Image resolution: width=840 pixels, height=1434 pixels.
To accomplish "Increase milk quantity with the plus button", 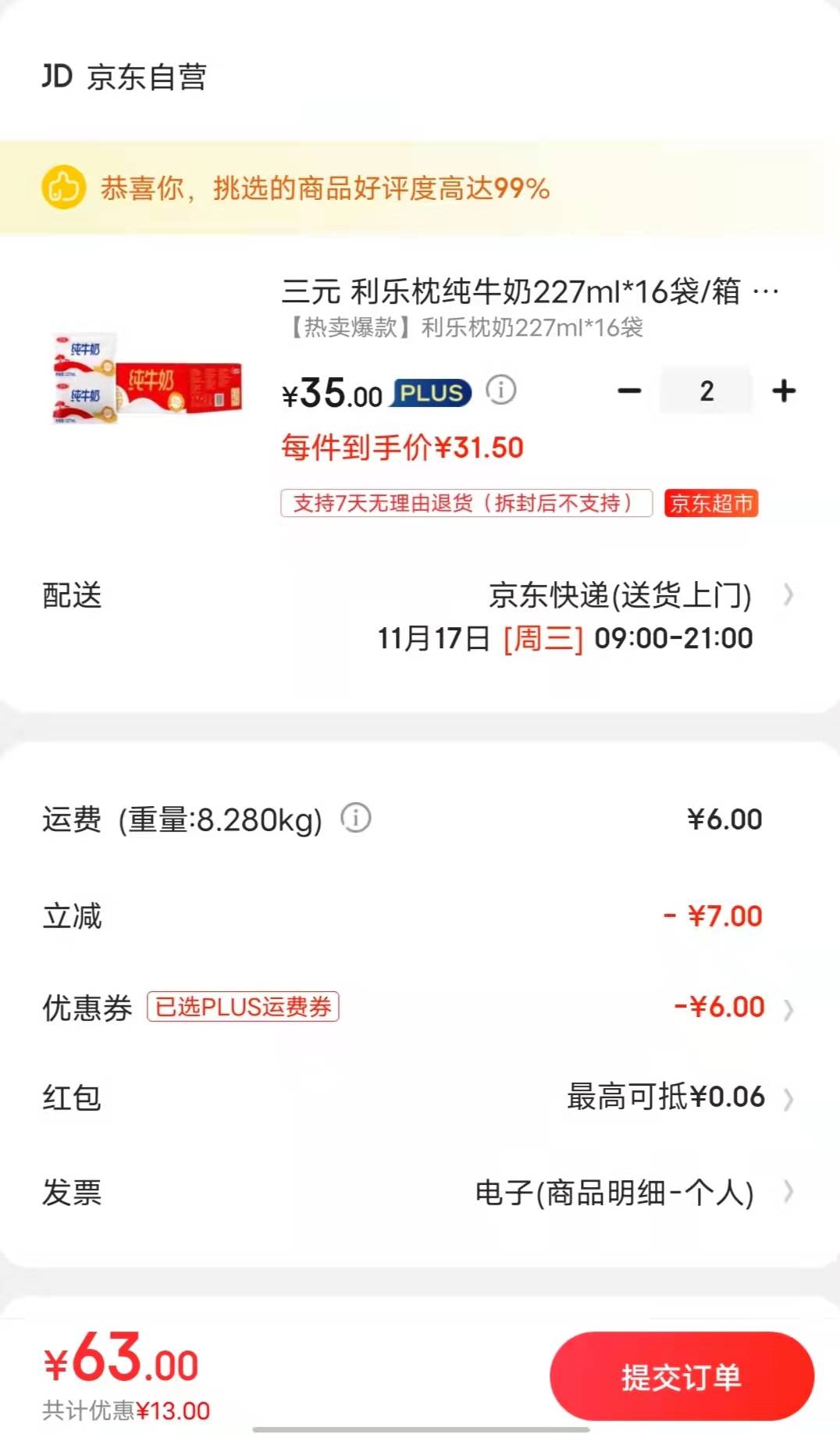I will [x=784, y=391].
